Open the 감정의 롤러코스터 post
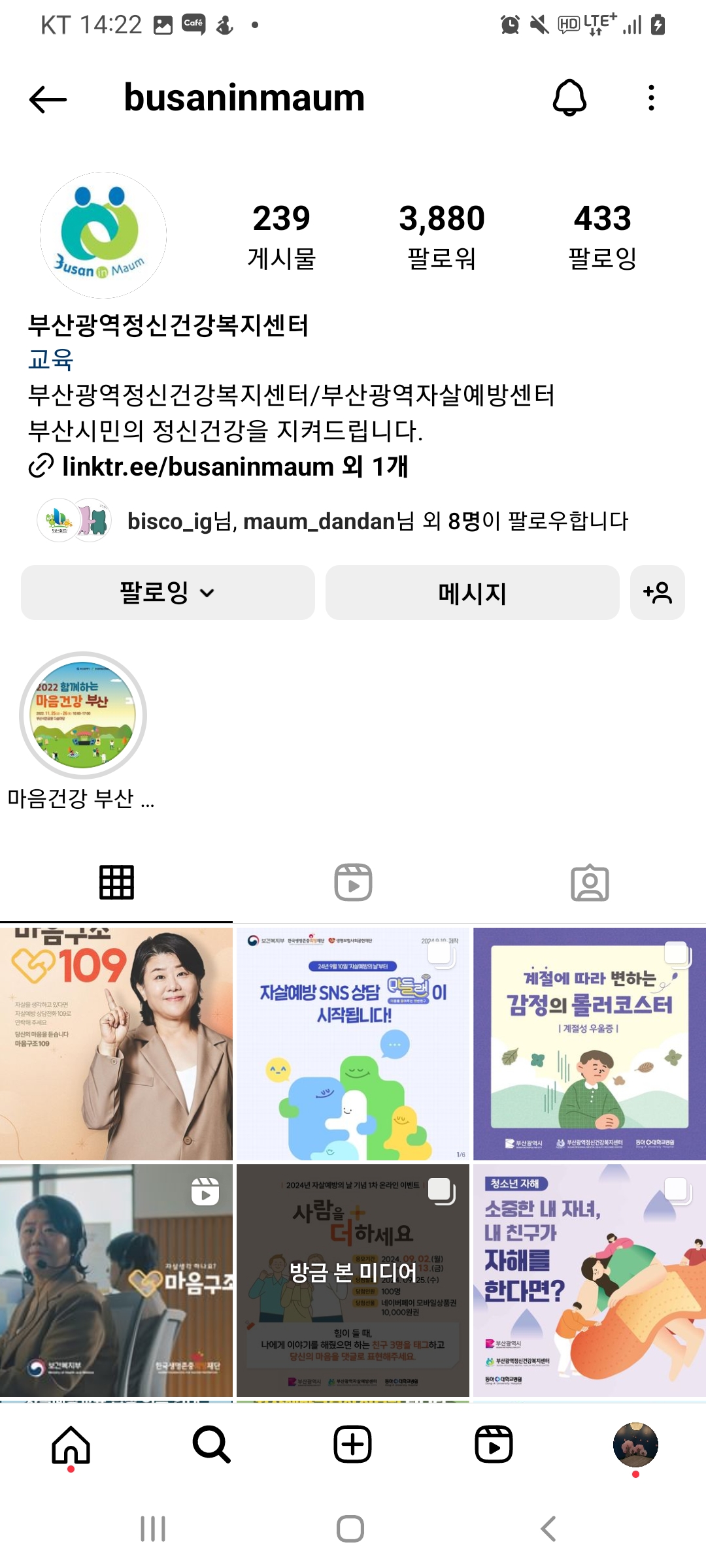This screenshot has height=1568, width=706. coord(590,1043)
